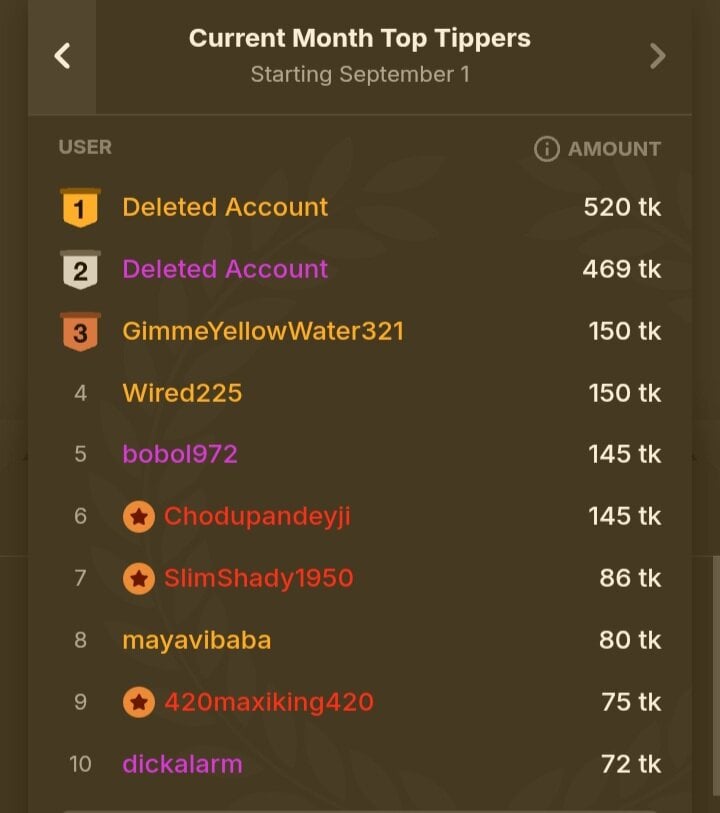Open Wired225's profile
This screenshot has width=720, height=813.
click(x=182, y=393)
